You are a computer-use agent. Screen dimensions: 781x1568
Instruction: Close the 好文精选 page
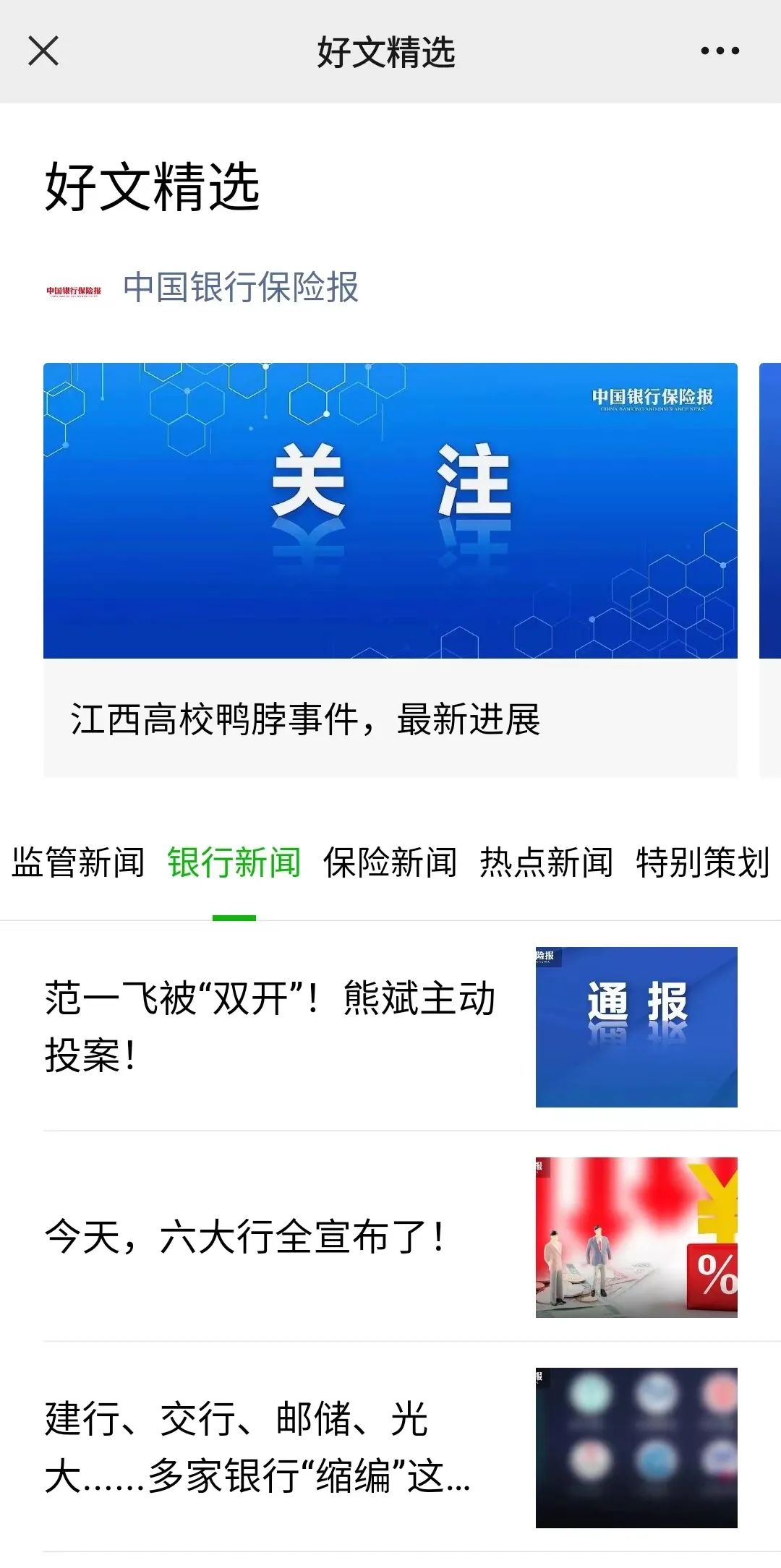tap(43, 51)
